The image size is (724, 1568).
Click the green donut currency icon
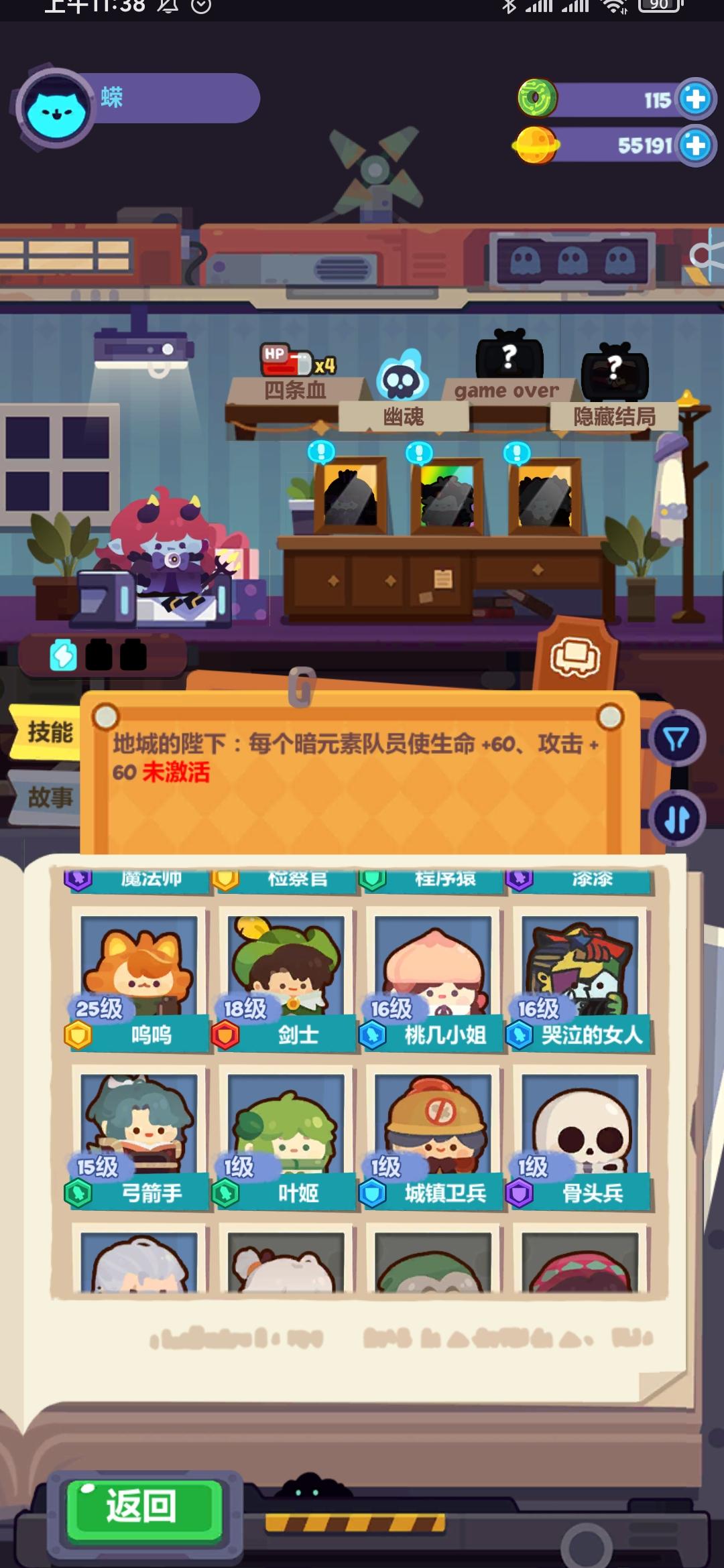536,97
